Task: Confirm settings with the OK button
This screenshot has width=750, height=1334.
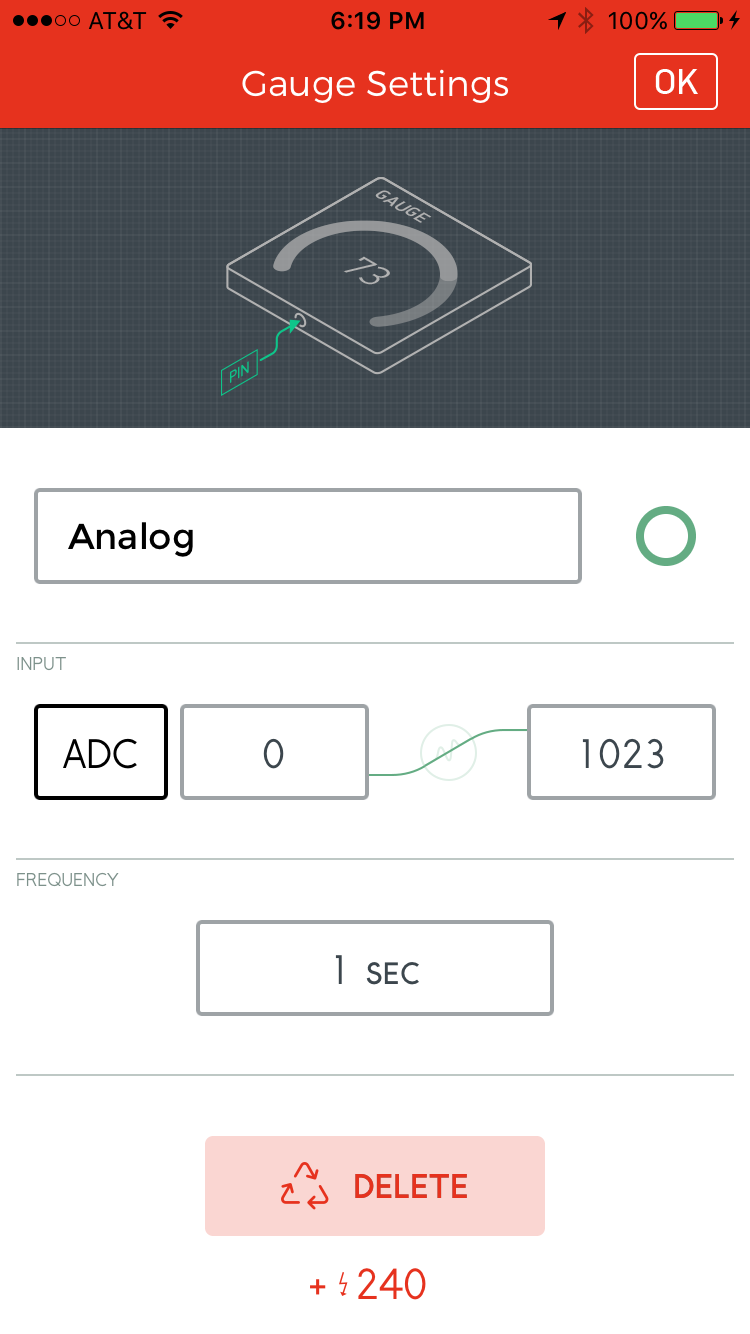Action: pyautogui.click(x=676, y=81)
